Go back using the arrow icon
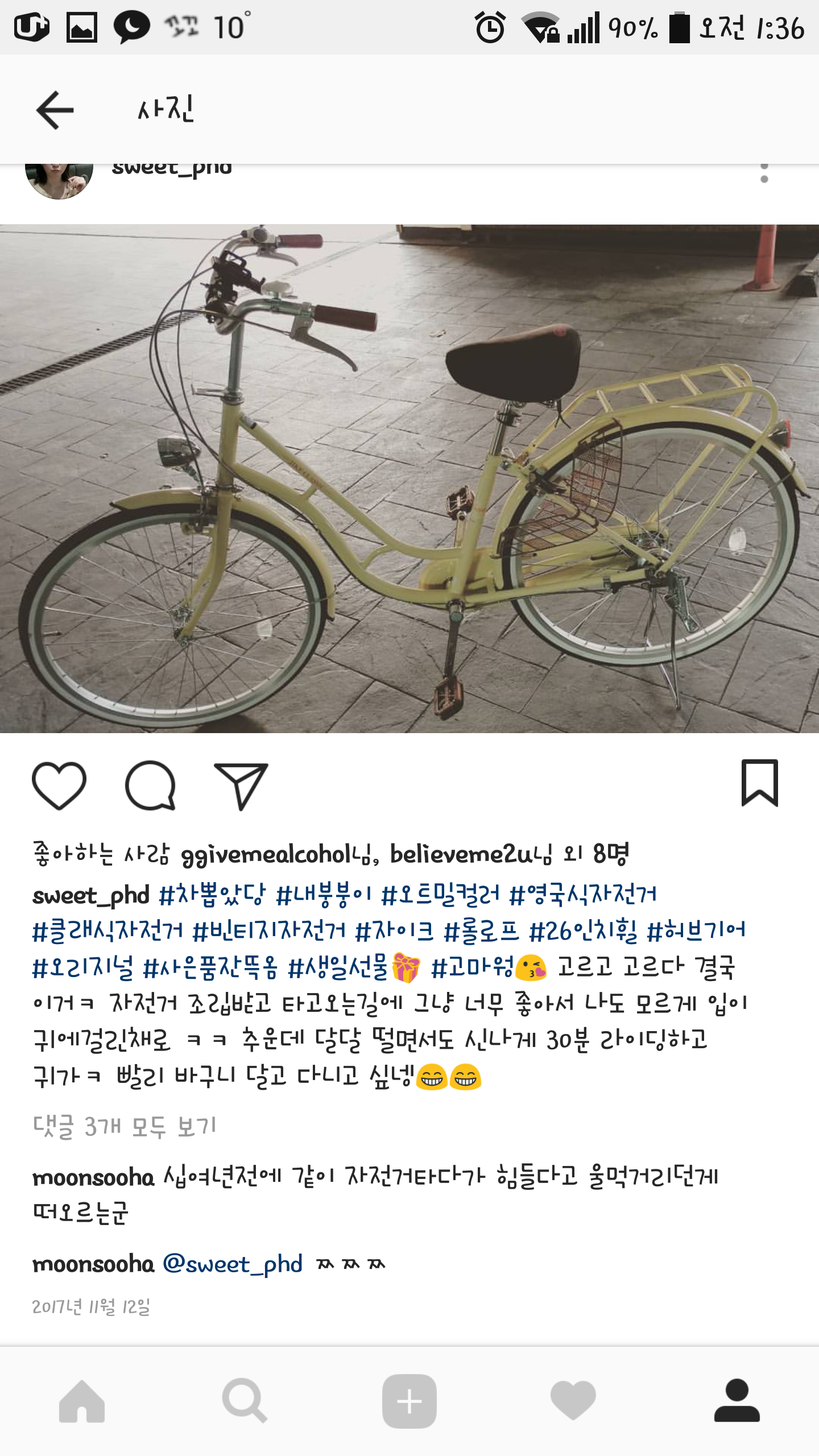This screenshot has height=1456, width=819. 55,109
